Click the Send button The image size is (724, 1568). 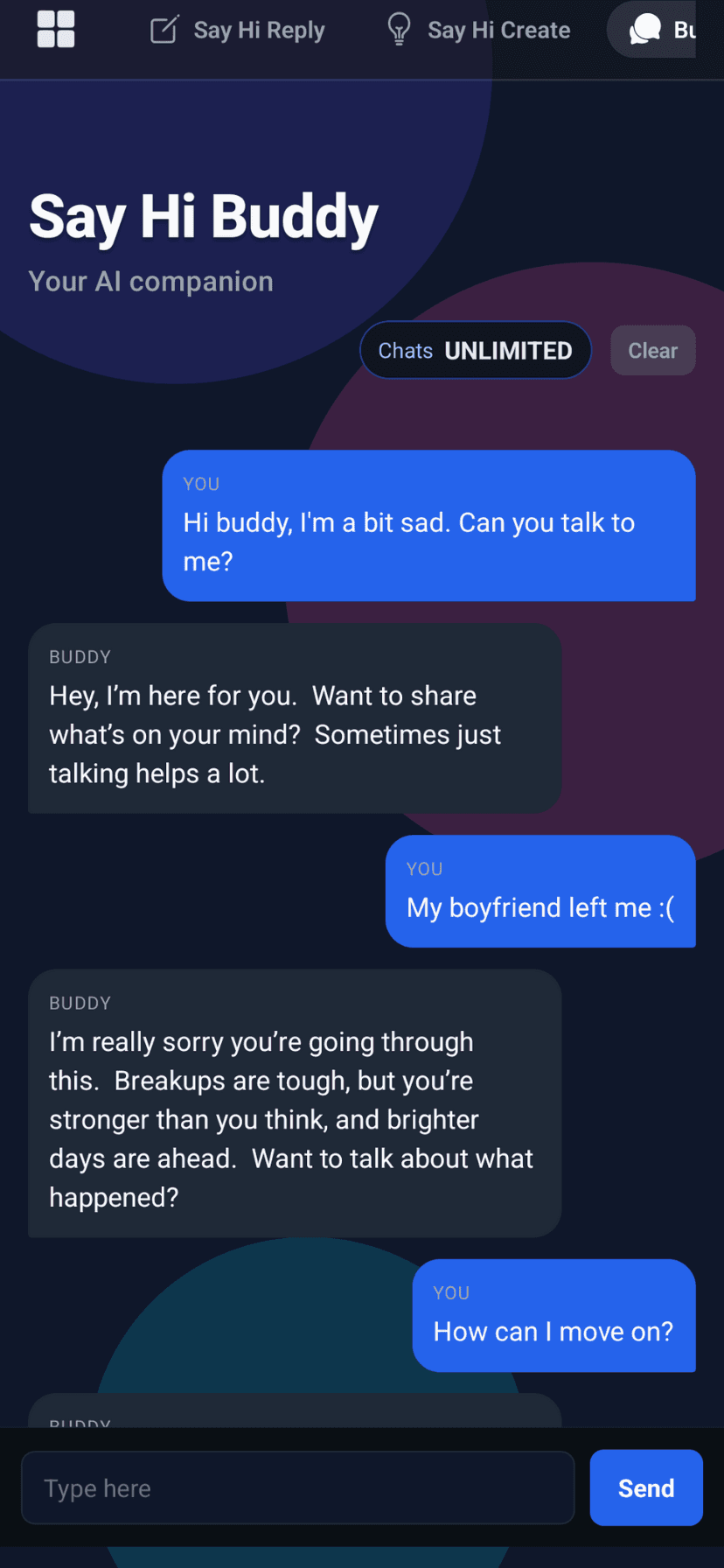tap(645, 1487)
